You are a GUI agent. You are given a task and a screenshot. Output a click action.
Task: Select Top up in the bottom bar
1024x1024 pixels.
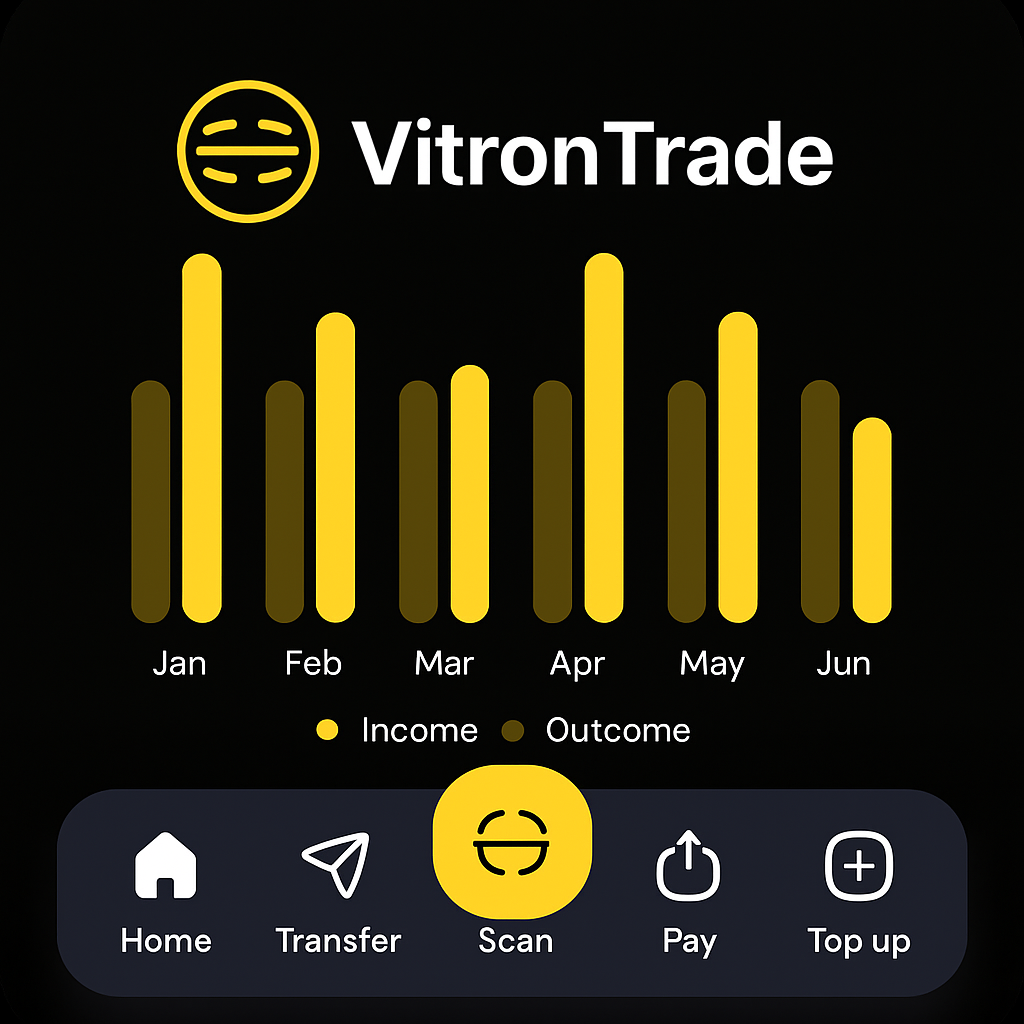point(859,890)
